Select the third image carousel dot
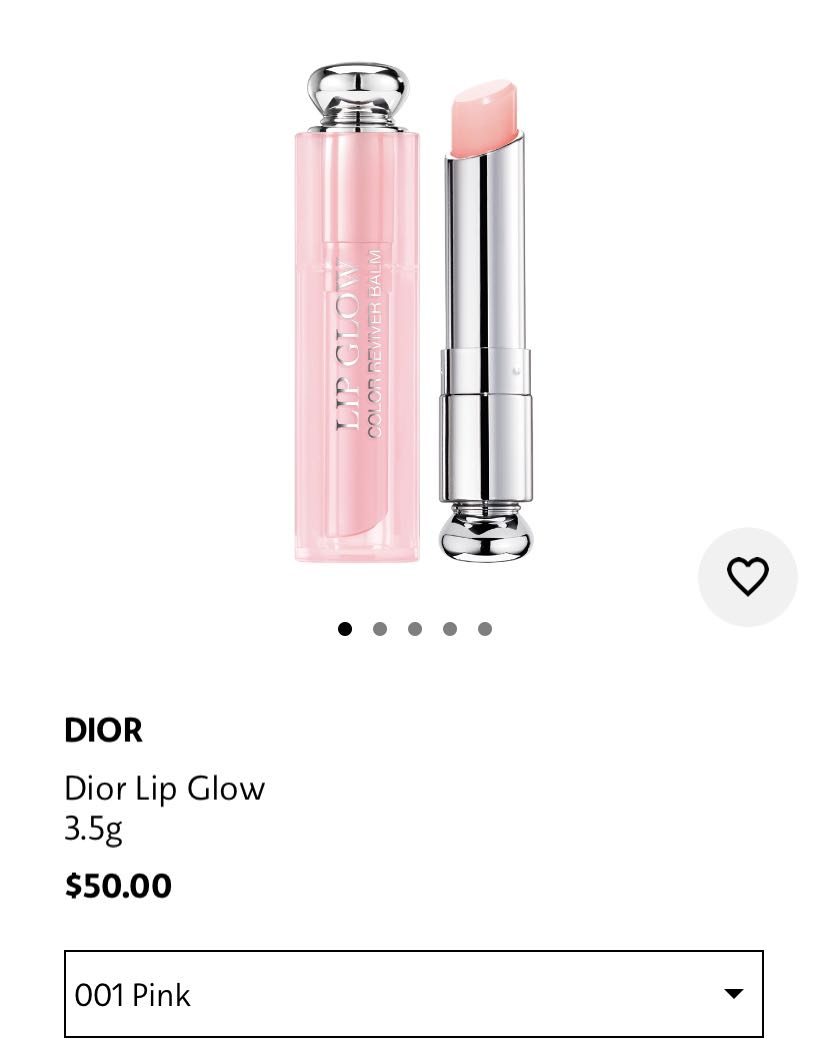This screenshot has height=1053, width=828. [x=415, y=629]
